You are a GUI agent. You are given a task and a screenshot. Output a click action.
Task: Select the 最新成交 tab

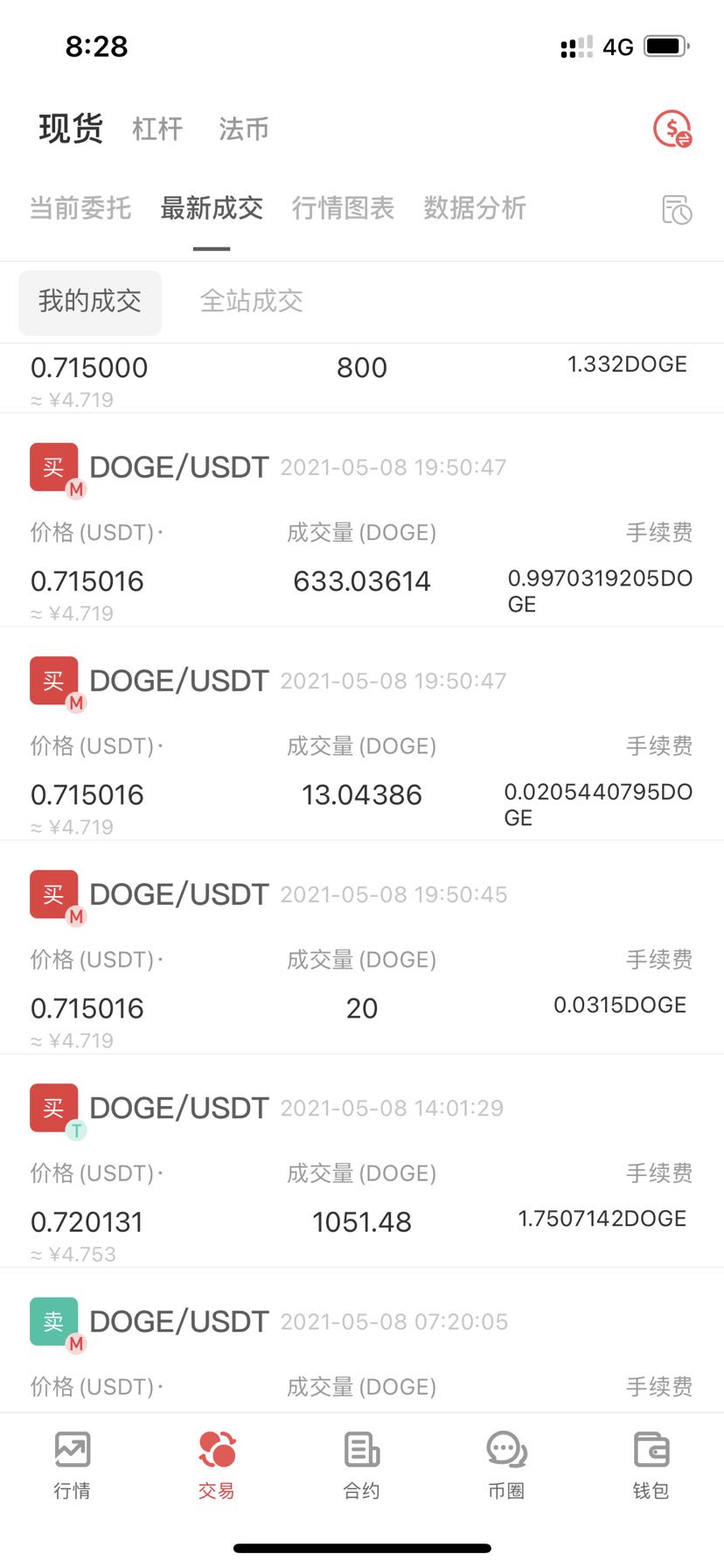(x=212, y=208)
